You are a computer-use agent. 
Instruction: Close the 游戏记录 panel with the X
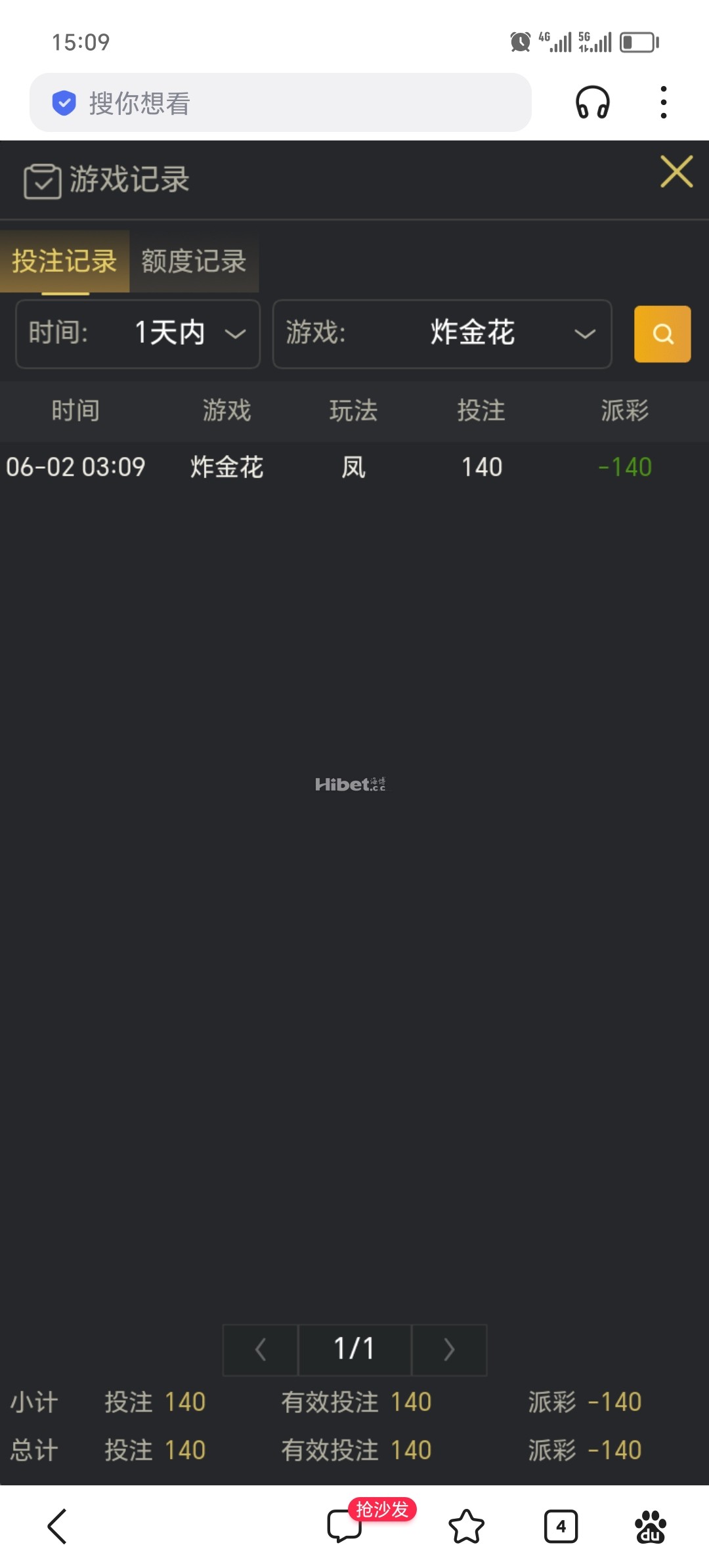(677, 172)
